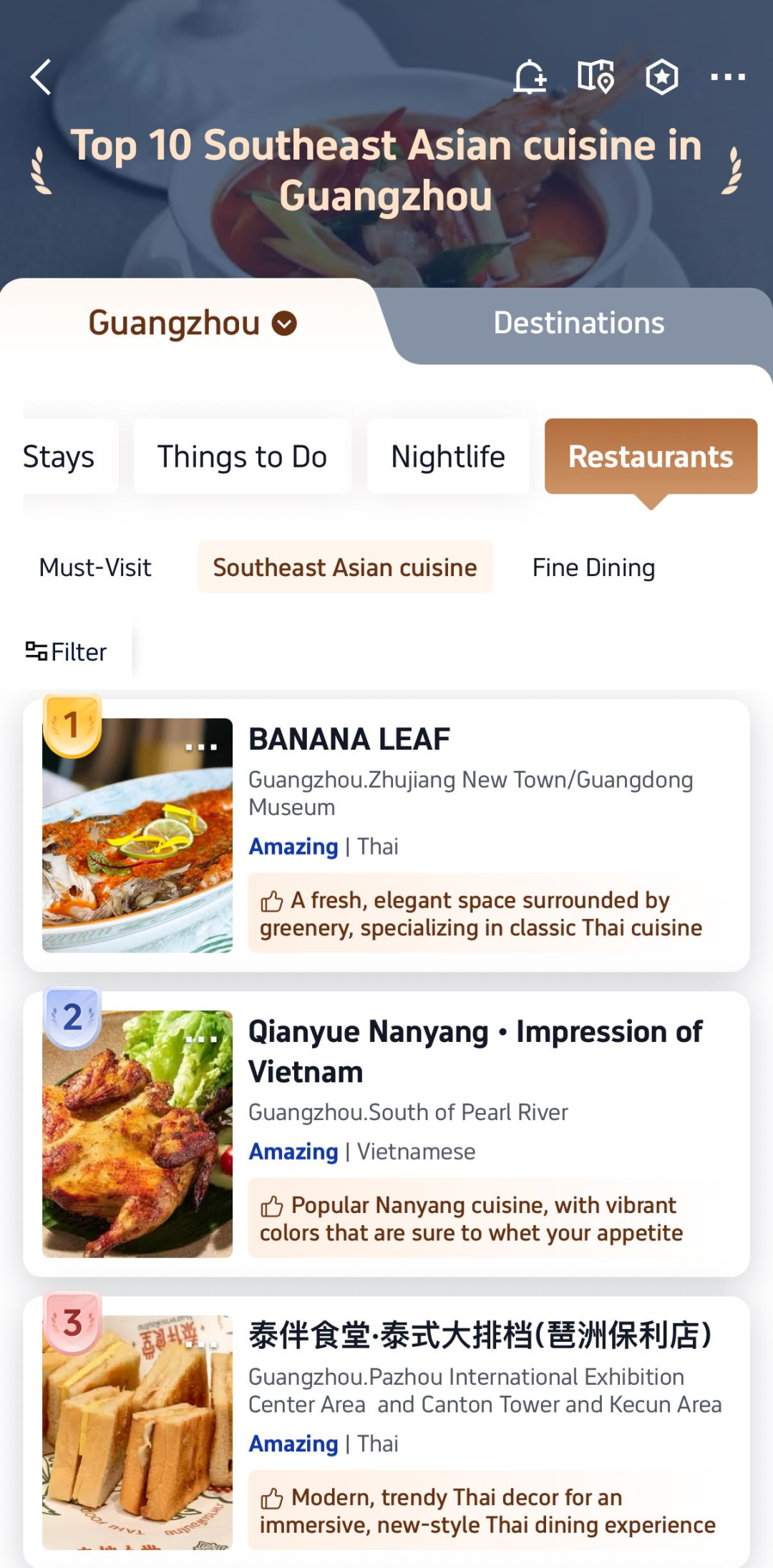Open the overflow menu in the header
Screen dimensions: 773x1568
tap(727, 77)
